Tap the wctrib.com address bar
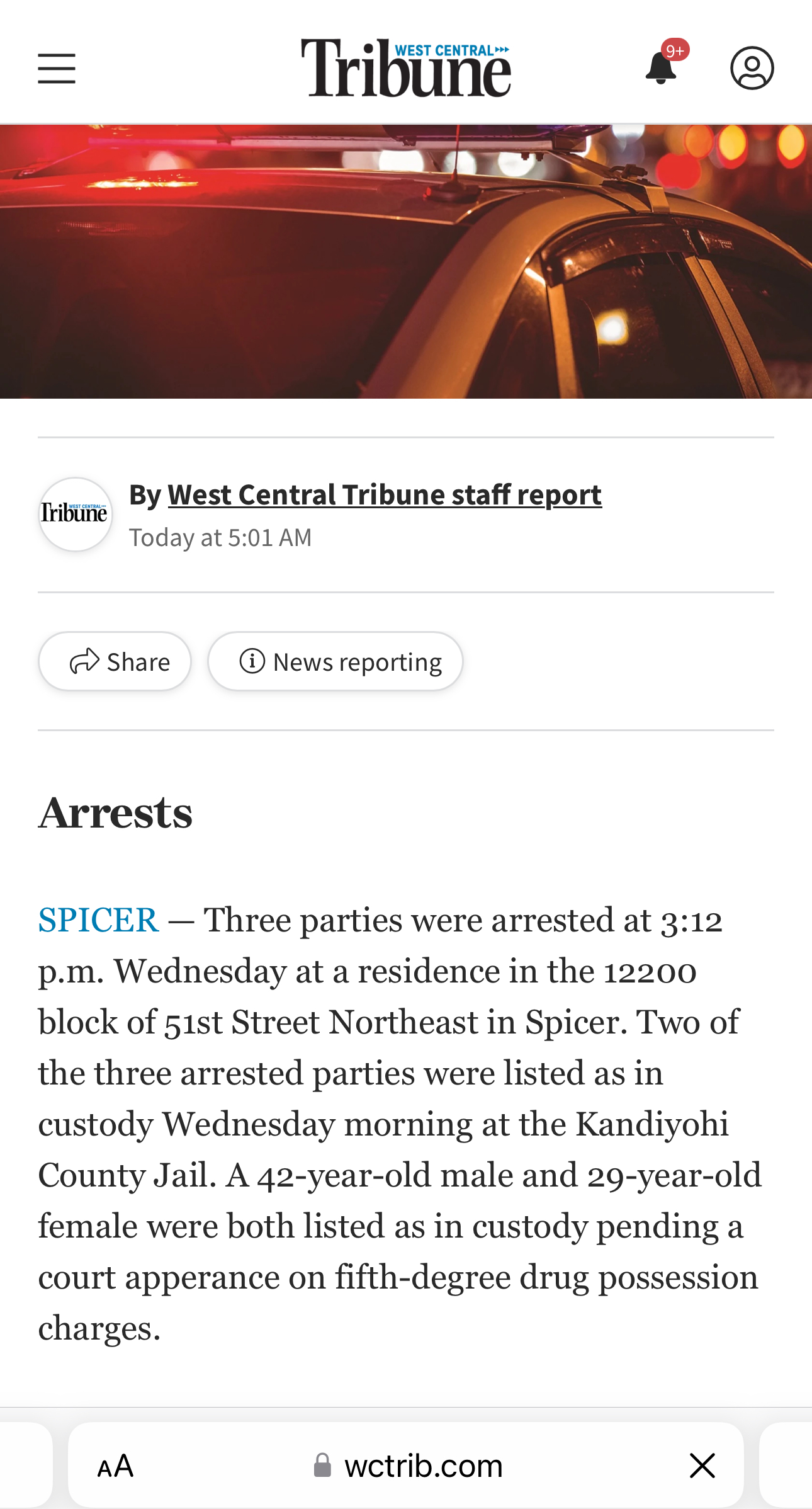This screenshot has height=1509, width=812. pos(408,1466)
